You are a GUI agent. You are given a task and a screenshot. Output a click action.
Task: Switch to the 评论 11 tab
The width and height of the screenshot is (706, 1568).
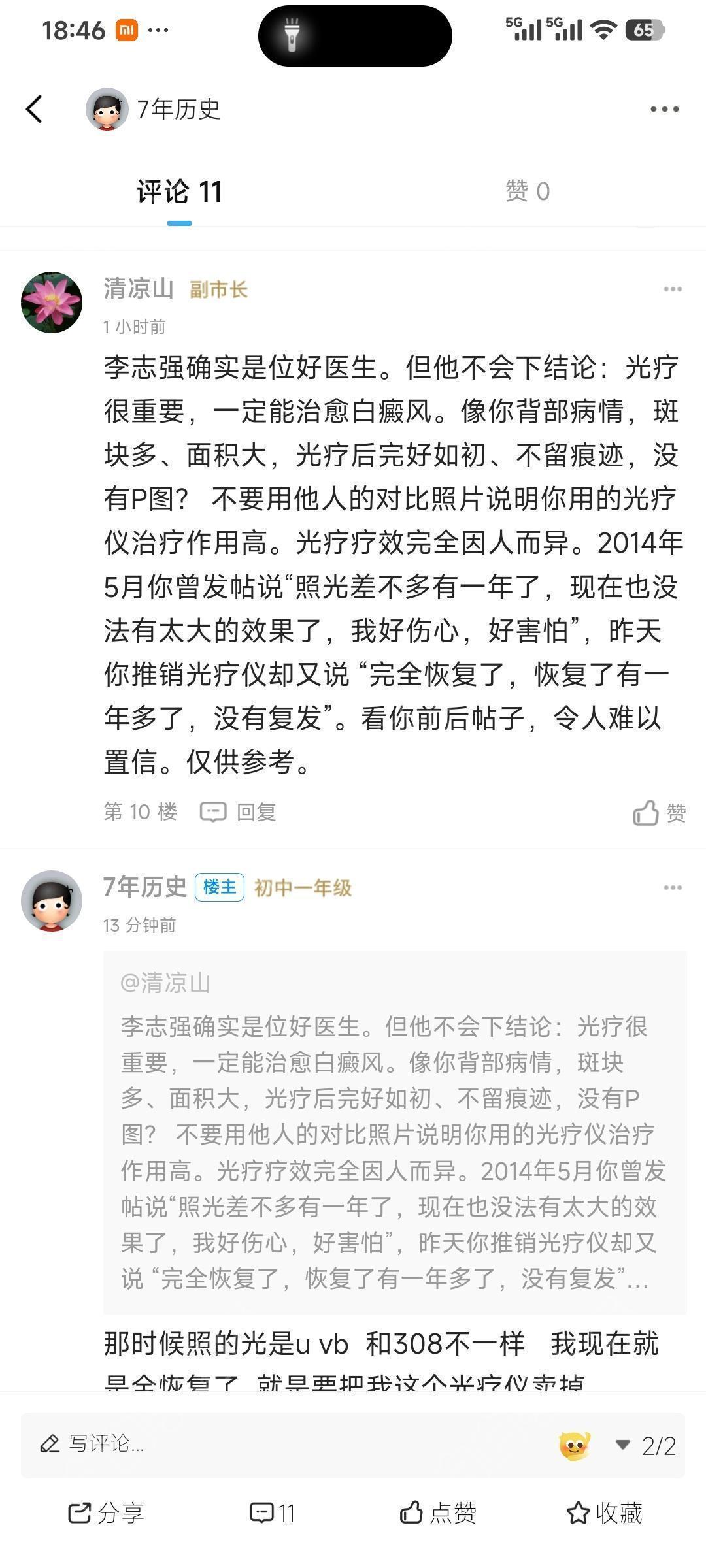(179, 192)
